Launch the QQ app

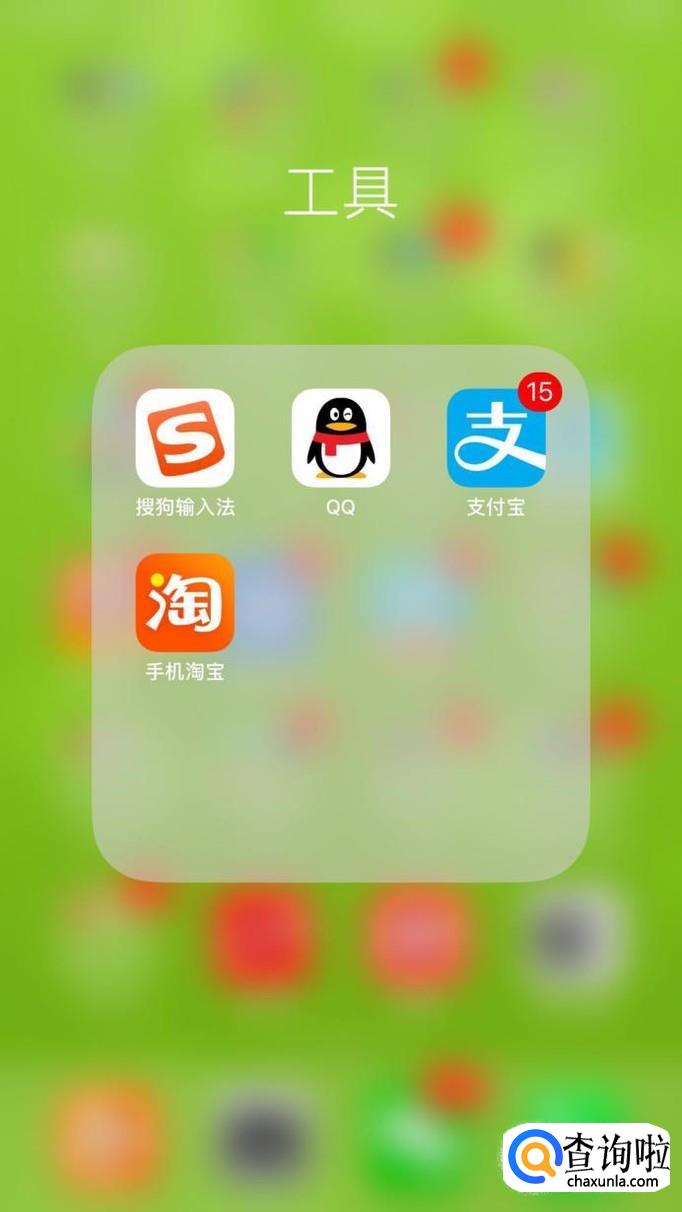pos(340,438)
